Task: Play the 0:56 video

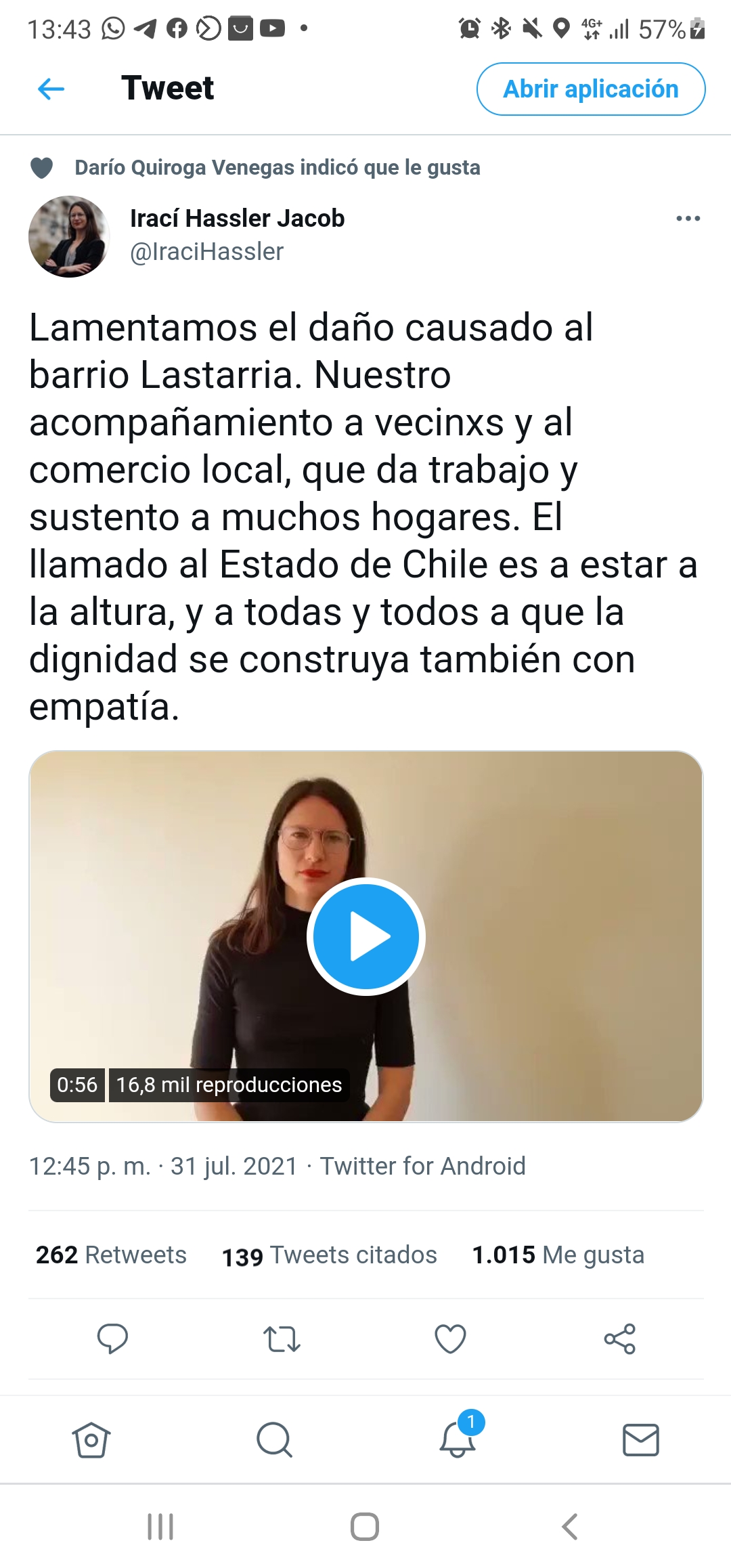Action: (366, 936)
